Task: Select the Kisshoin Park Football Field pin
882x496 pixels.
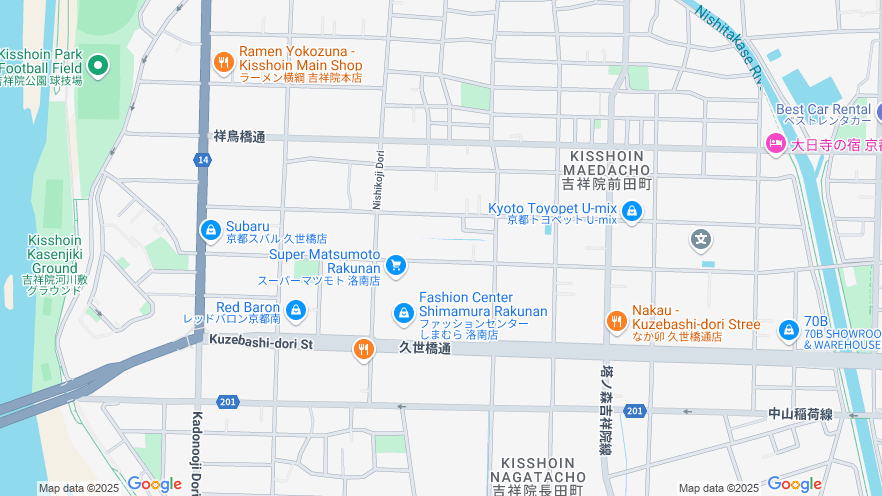Action: (x=97, y=67)
